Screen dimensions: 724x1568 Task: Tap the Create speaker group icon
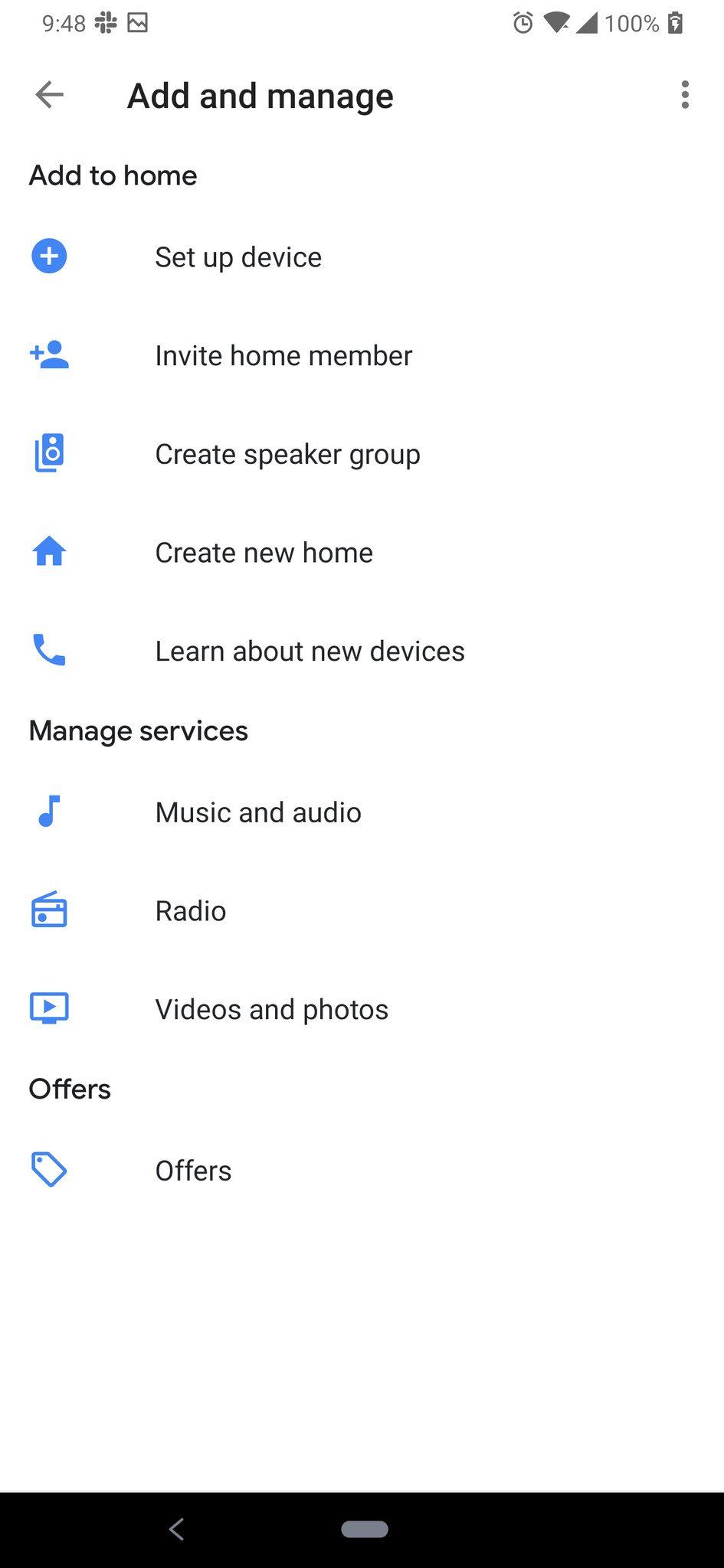48,452
